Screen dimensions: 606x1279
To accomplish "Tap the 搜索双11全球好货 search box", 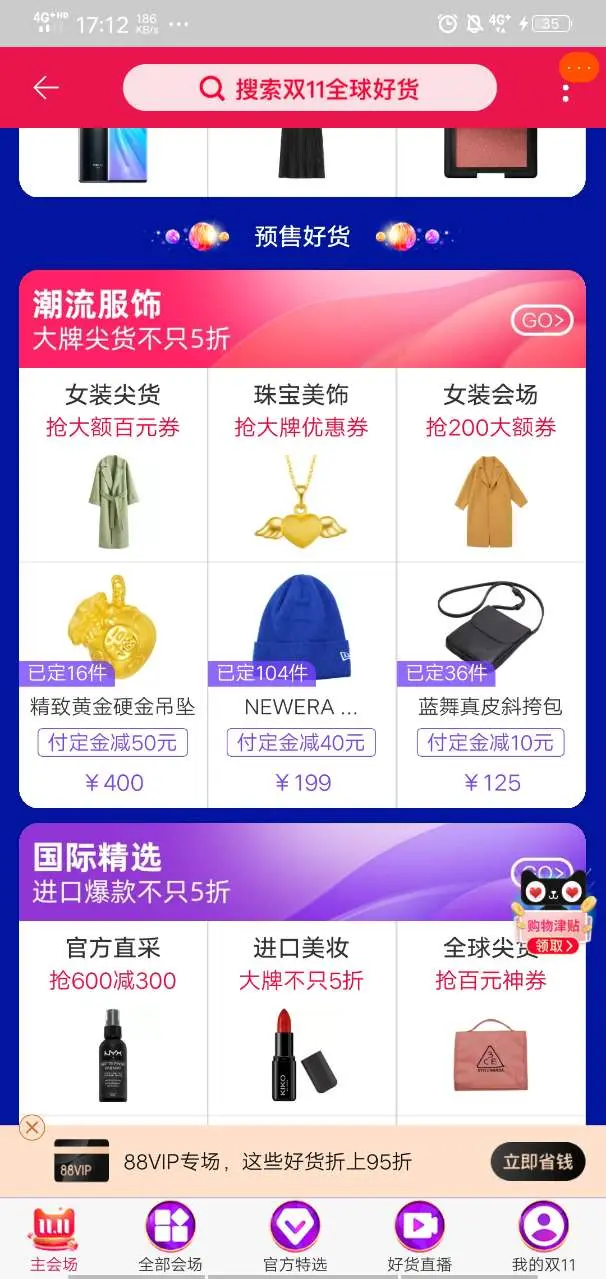I will click(x=310, y=88).
